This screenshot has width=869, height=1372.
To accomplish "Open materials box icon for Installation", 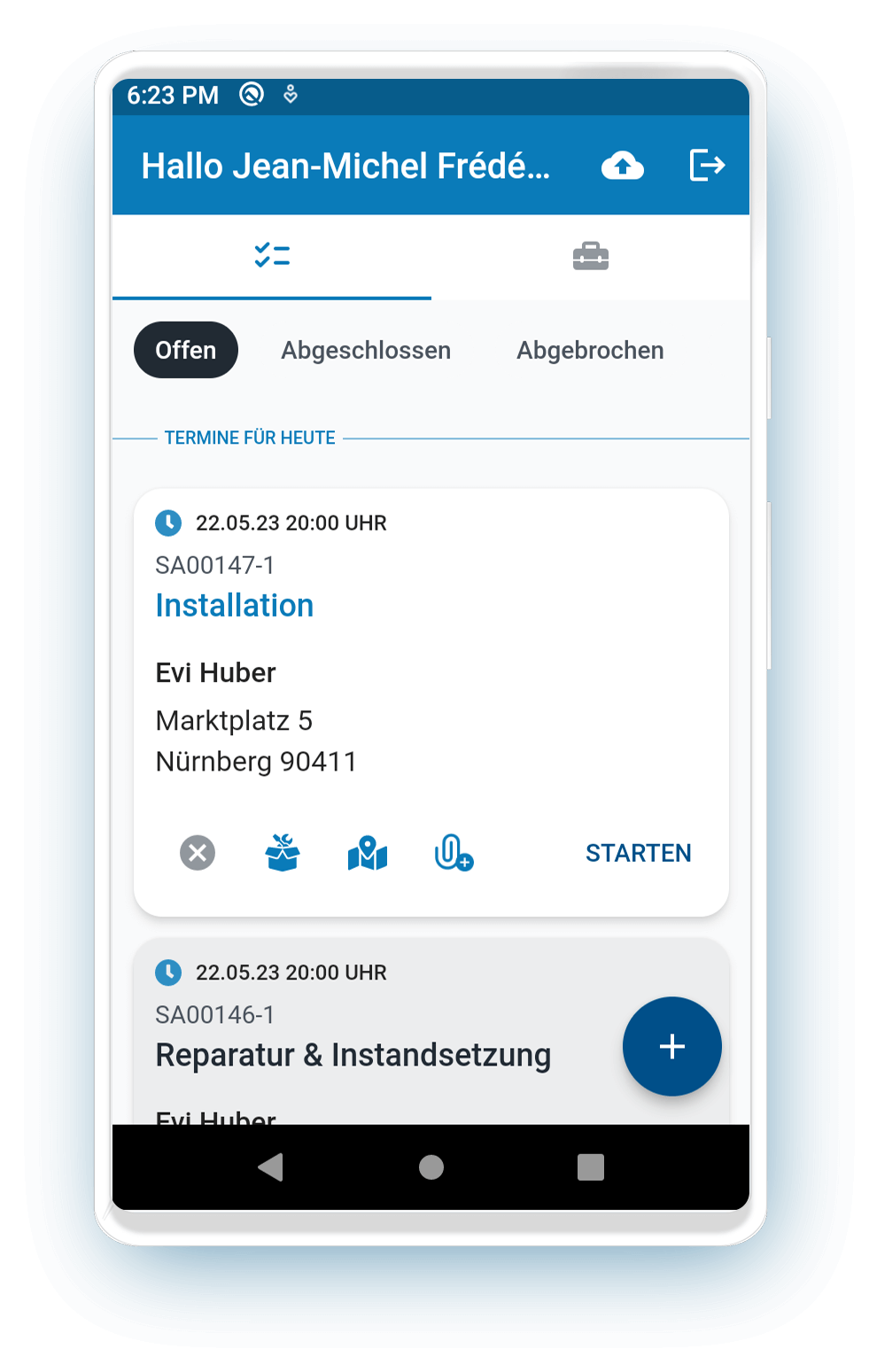I will pyautogui.click(x=283, y=853).
